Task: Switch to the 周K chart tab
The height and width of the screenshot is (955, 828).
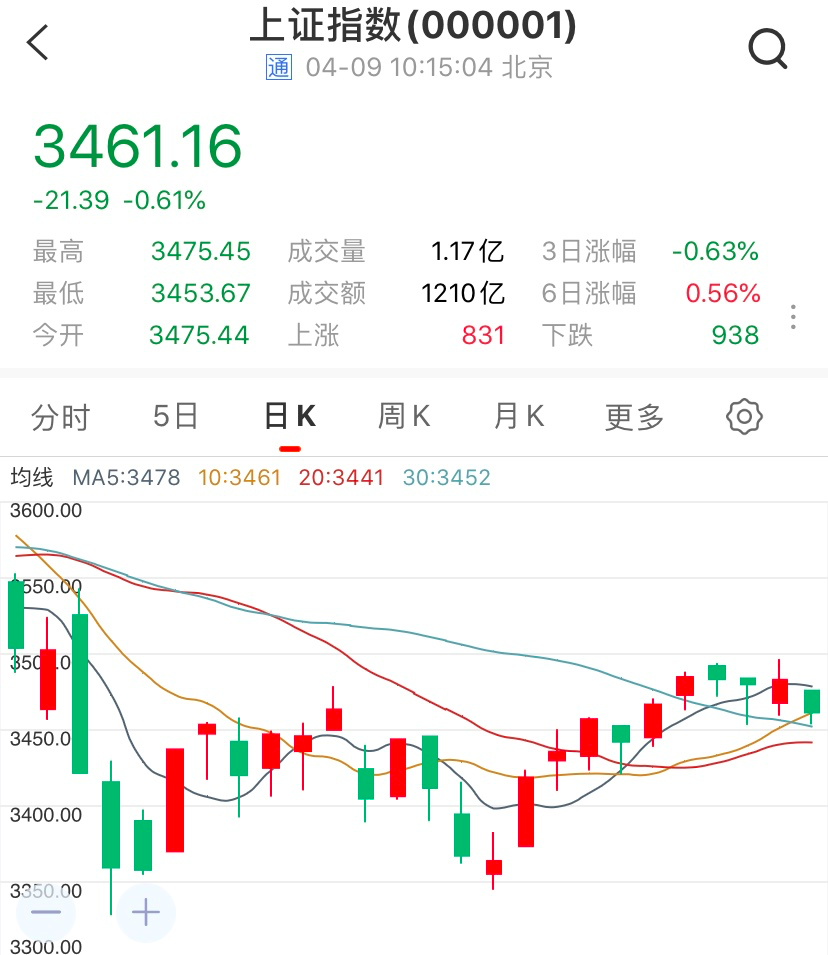Action: [404, 416]
